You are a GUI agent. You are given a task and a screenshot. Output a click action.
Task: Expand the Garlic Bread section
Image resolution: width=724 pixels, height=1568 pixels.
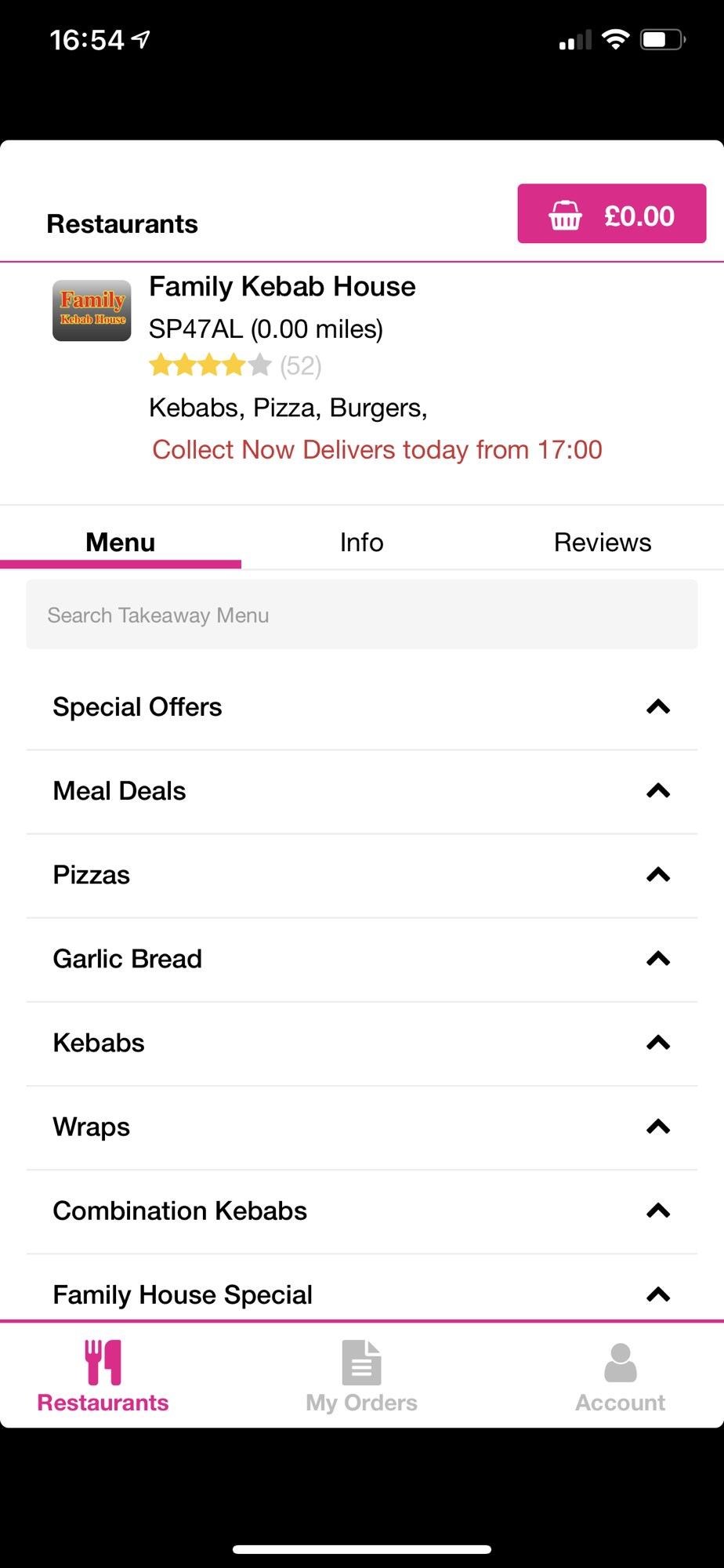(x=361, y=959)
